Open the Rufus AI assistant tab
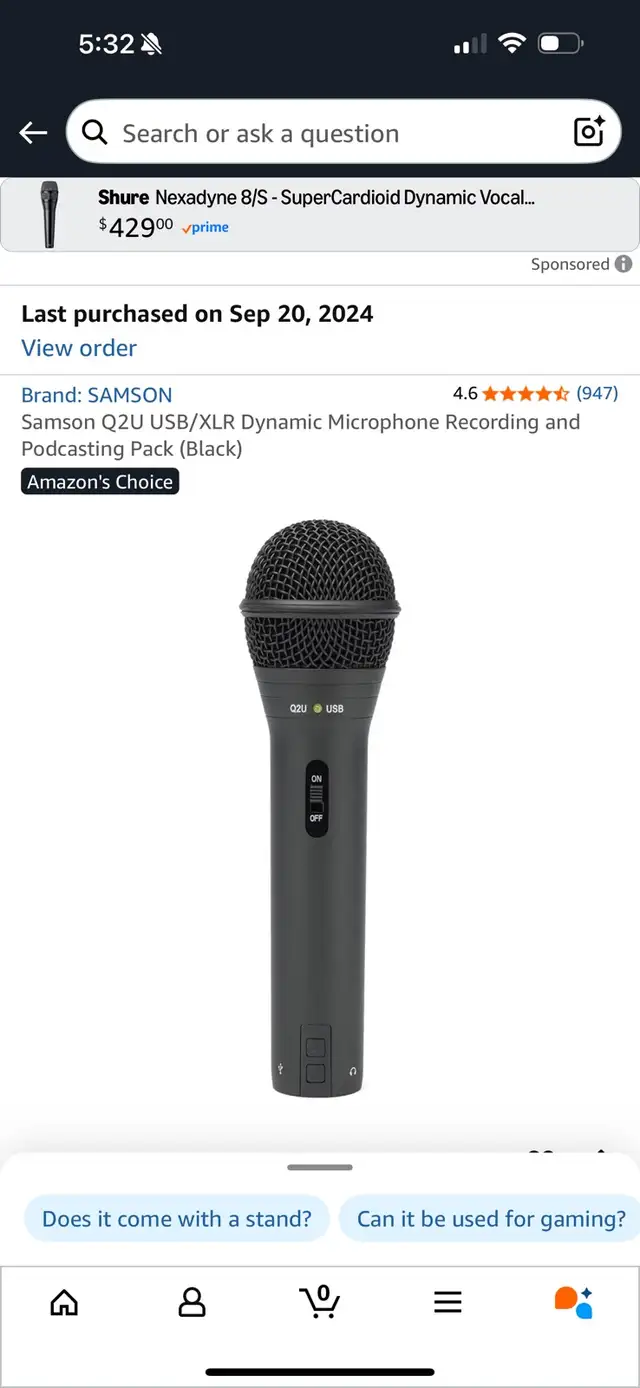The height and width of the screenshot is (1388, 640). (x=574, y=1302)
